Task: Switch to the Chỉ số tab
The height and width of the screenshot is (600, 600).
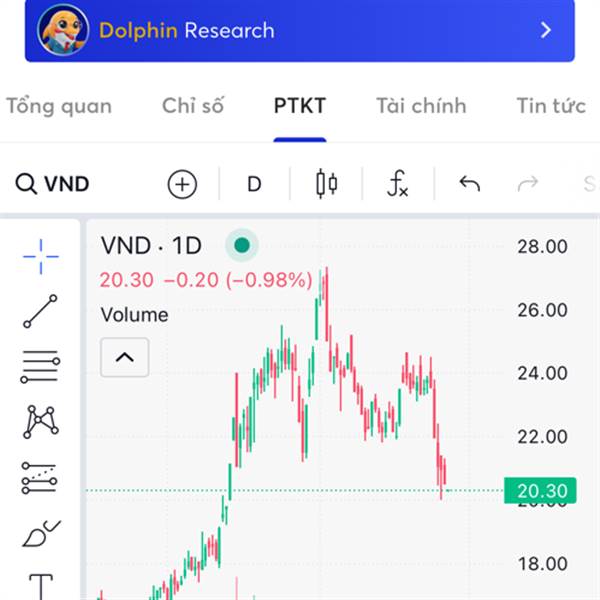Action: [193, 106]
